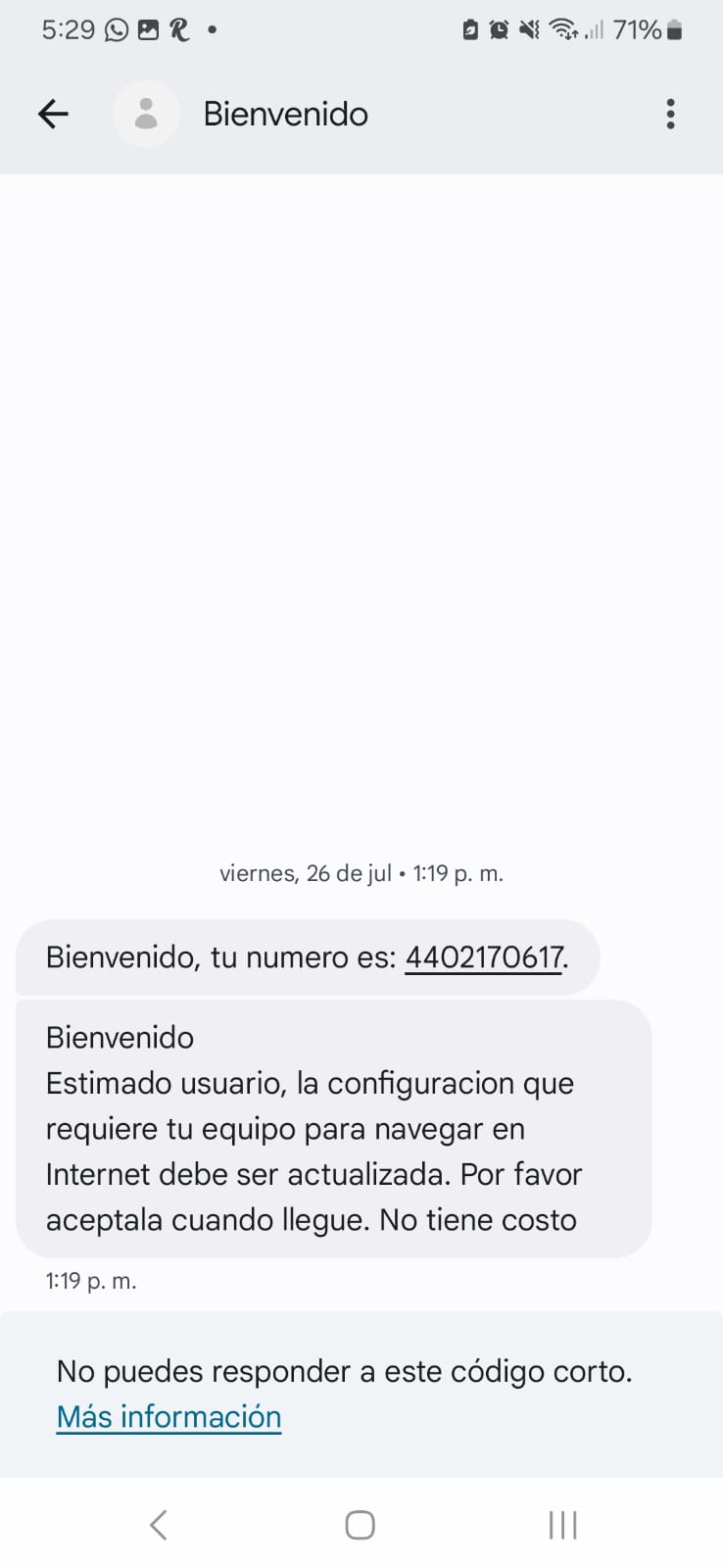Tap the underlined number 4402170617
The image size is (723, 1568).
tap(484, 957)
